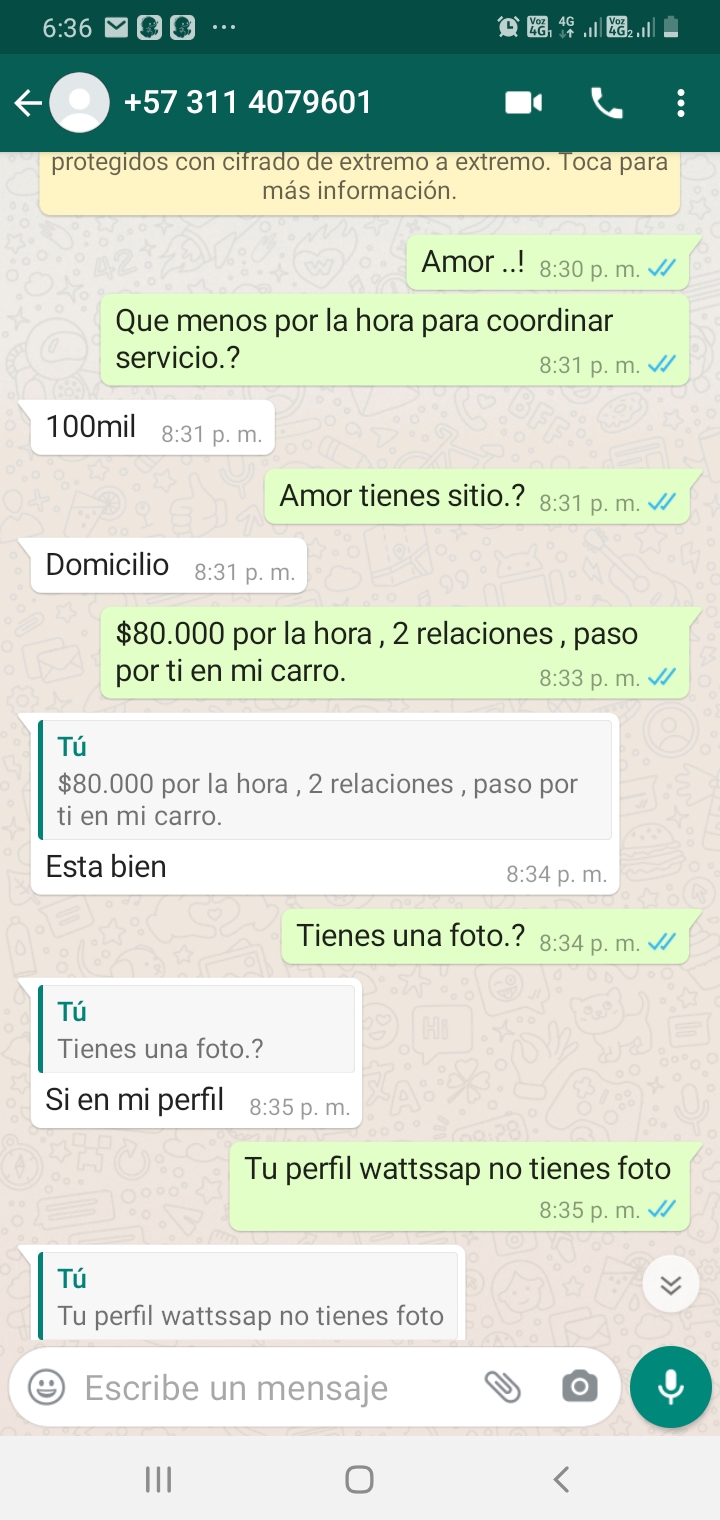Tap the voice message microphone
This screenshot has height=1520, width=720.
pos(670,1387)
